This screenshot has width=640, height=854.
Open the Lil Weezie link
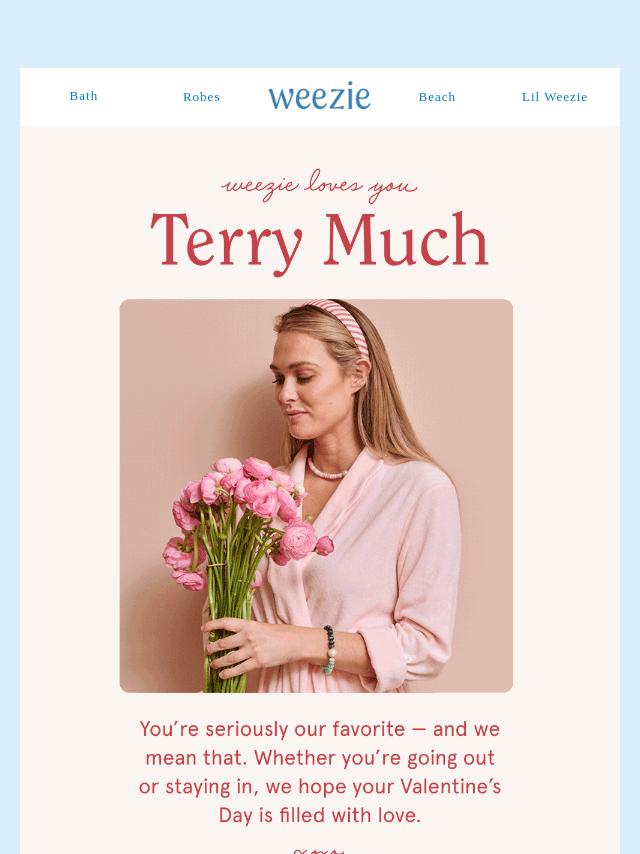[x=554, y=97]
